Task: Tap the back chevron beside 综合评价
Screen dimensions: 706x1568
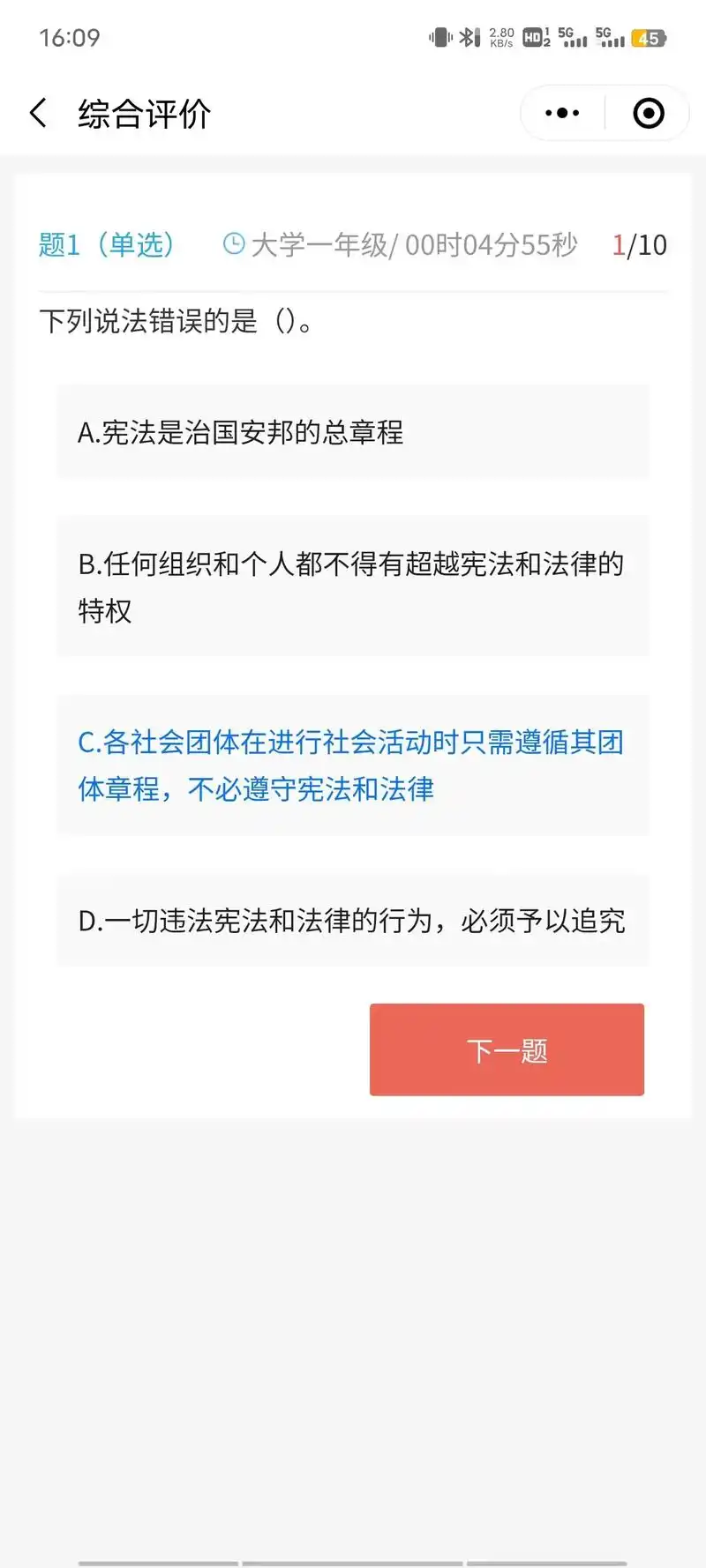Action: [37, 113]
